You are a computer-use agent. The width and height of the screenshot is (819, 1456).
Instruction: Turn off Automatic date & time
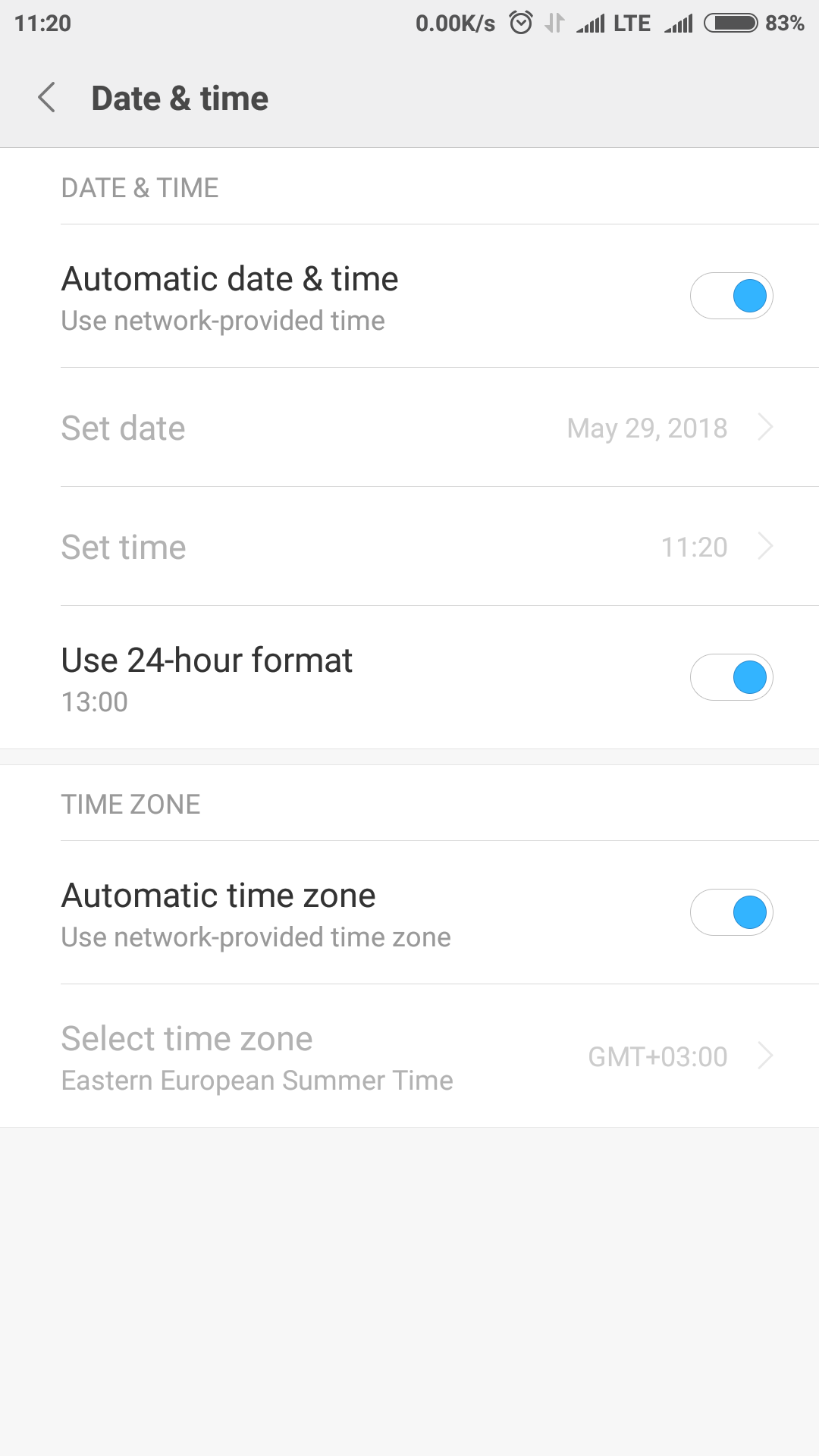(x=731, y=296)
